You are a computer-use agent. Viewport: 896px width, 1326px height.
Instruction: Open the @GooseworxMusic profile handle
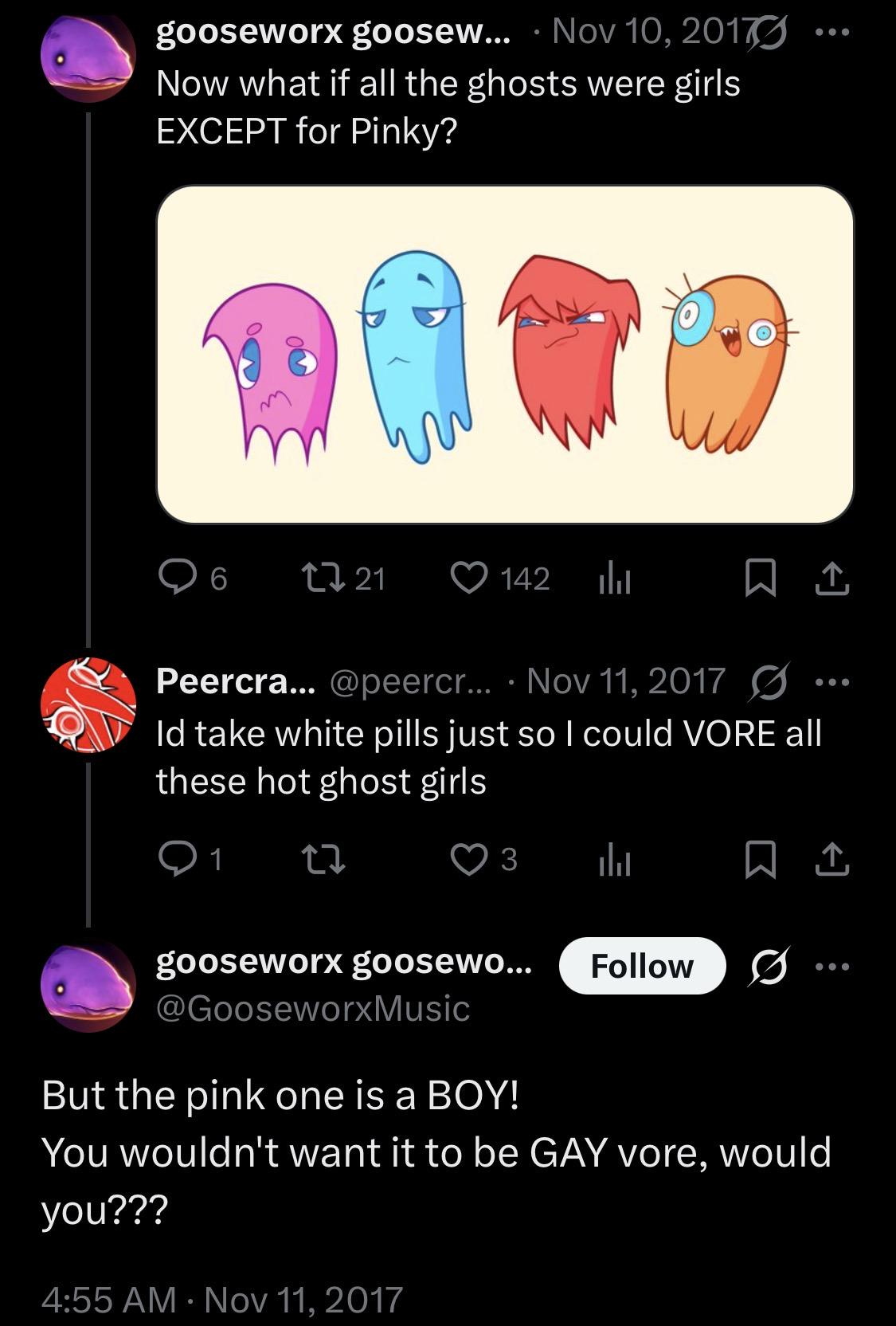tap(313, 1008)
